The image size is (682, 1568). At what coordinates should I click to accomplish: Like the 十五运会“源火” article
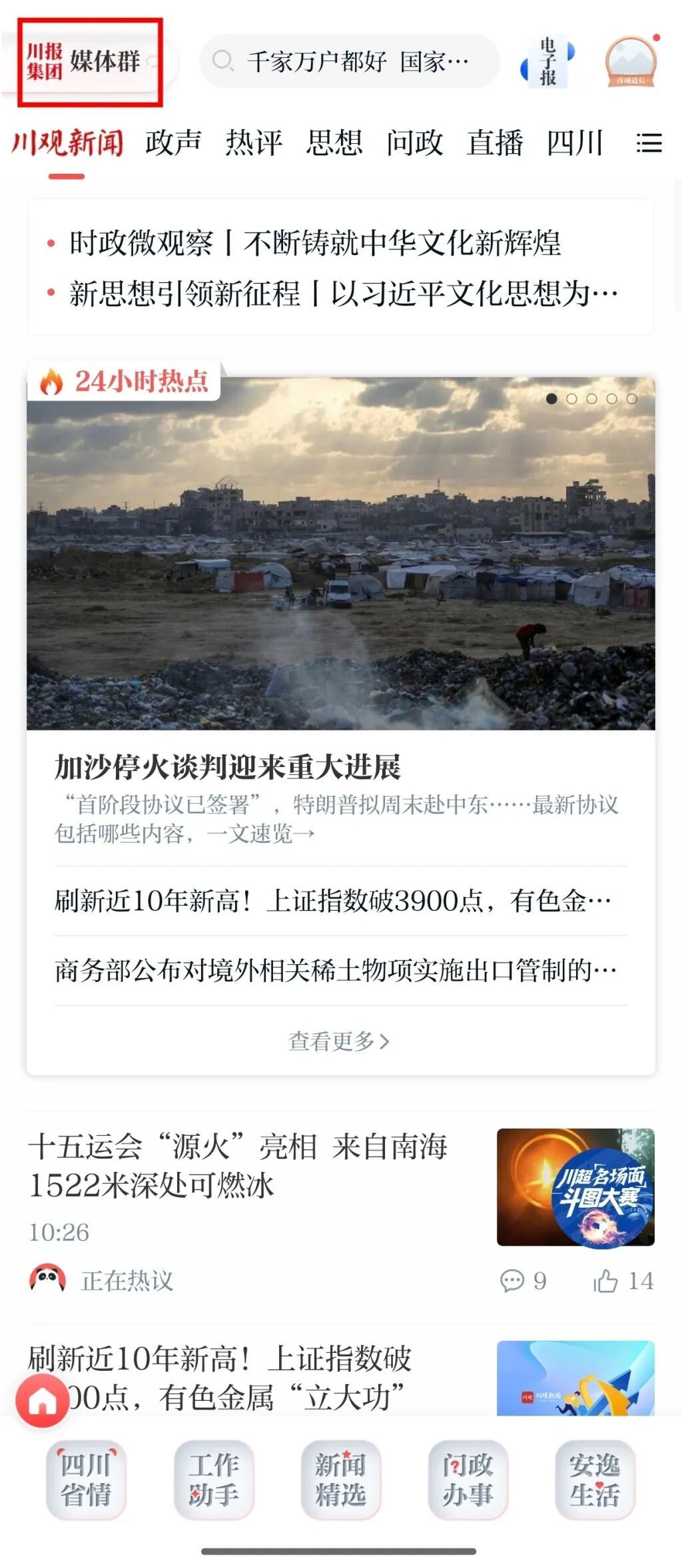(606, 1280)
